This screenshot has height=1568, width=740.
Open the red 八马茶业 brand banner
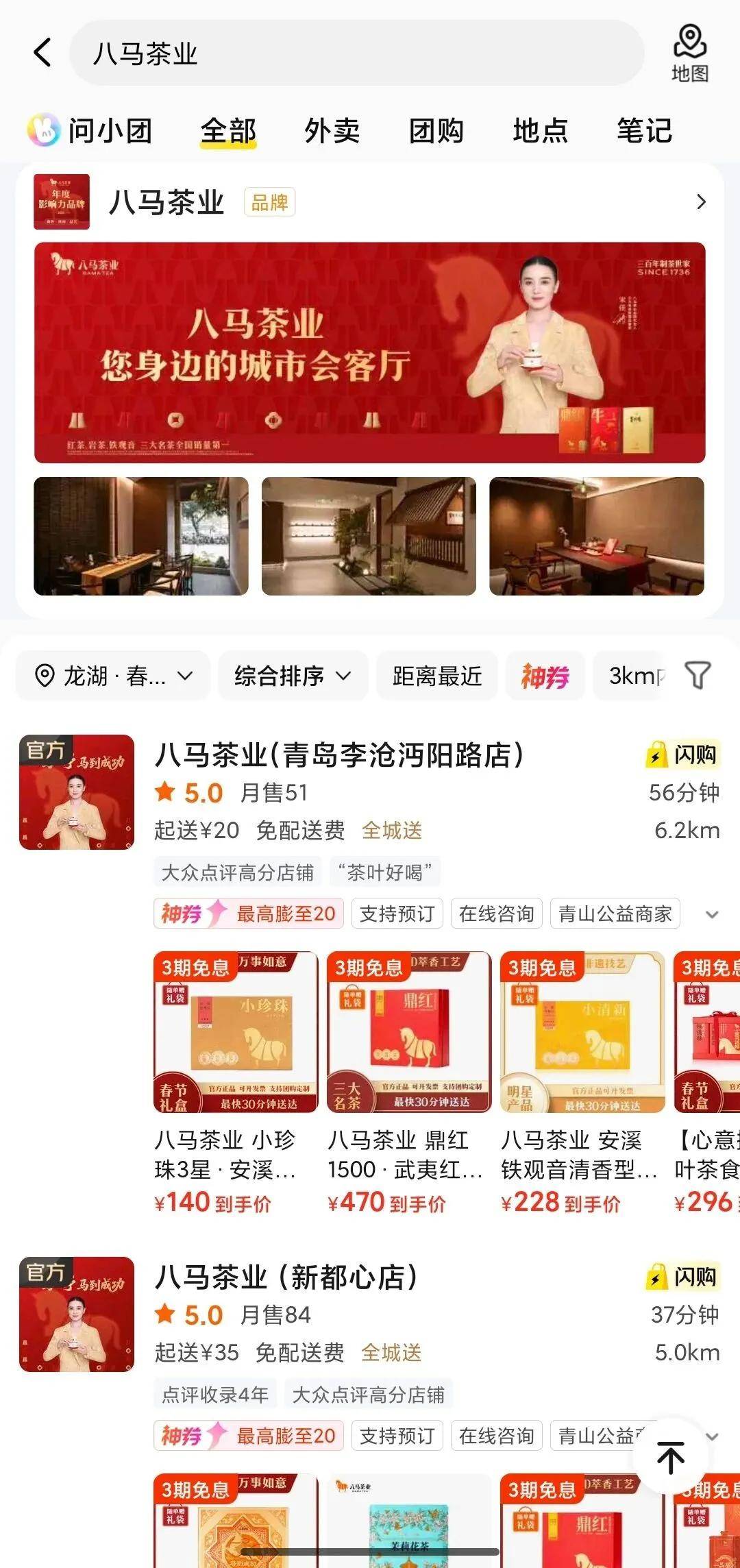(370, 352)
